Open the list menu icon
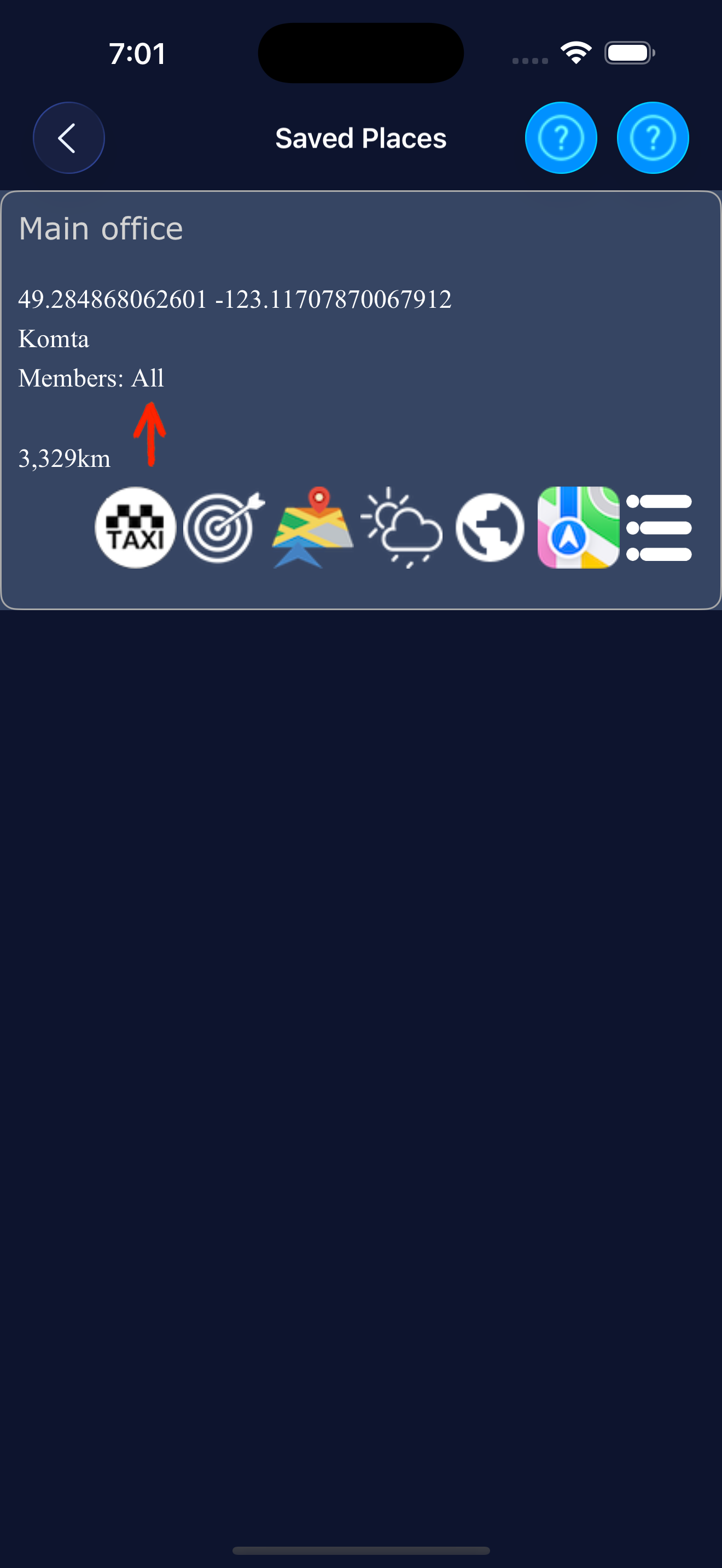The height and width of the screenshot is (1568, 722). coord(660,527)
